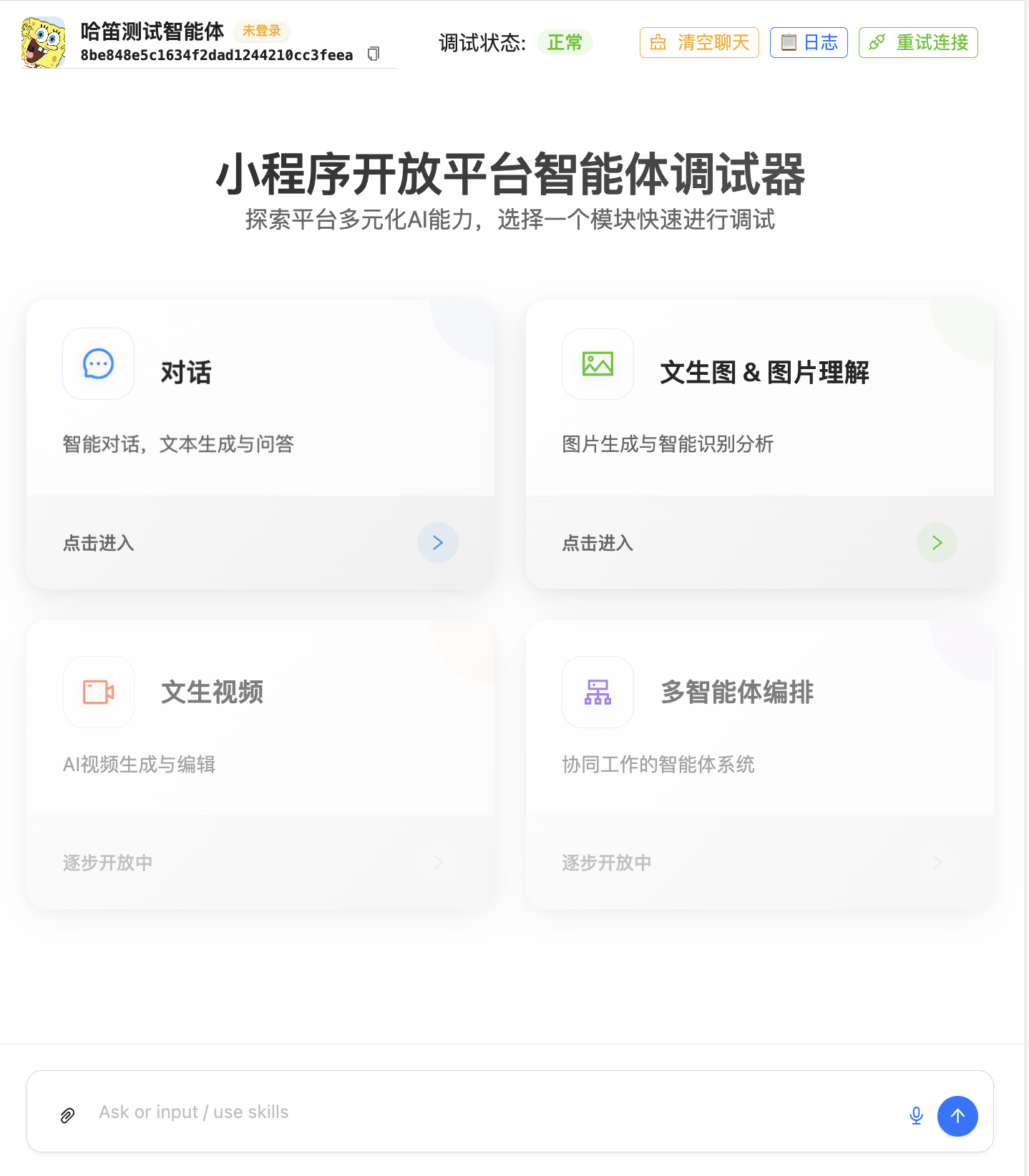The width and height of the screenshot is (1029, 1176).
Task: Click the SpongeBob avatar image
Action: click(x=43, y=41)
